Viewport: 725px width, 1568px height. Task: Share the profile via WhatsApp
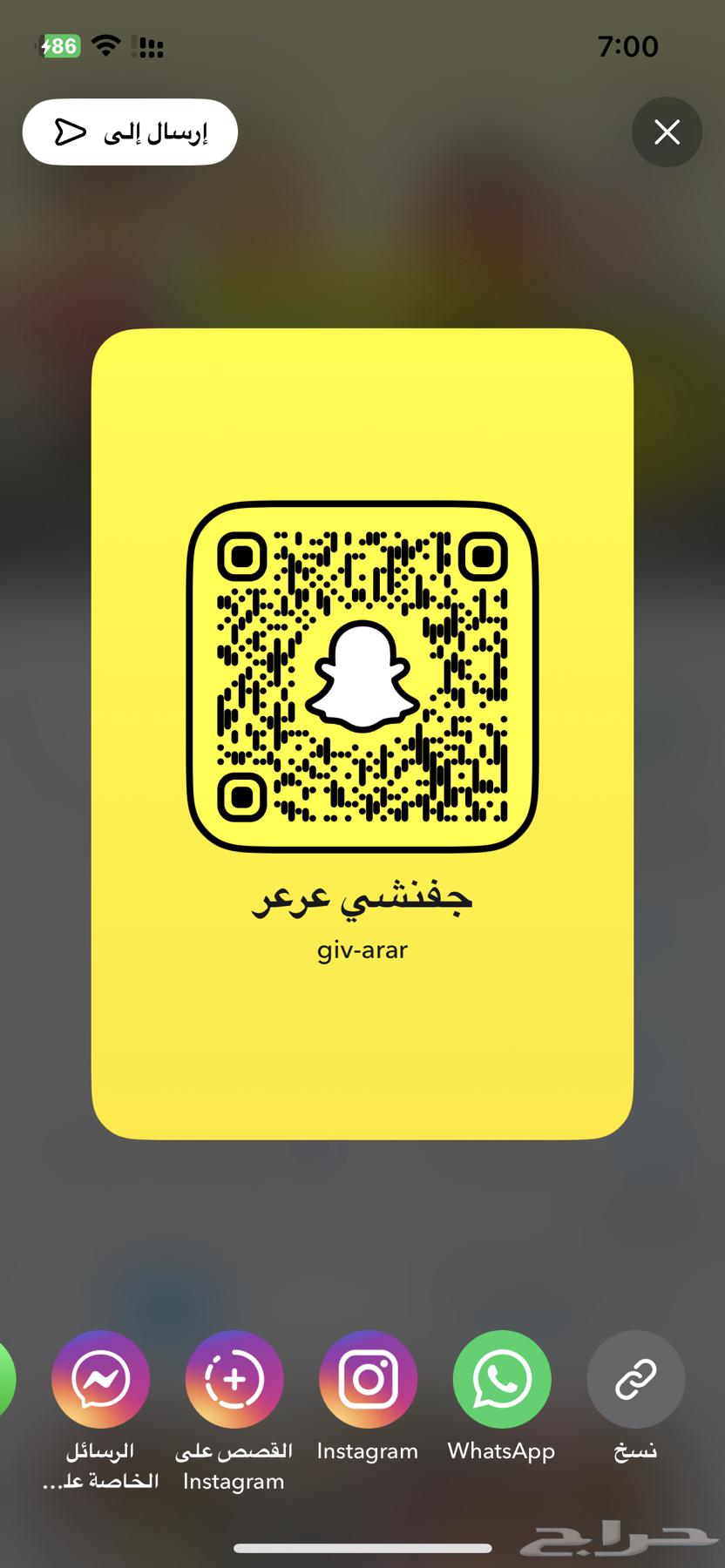501,1379
